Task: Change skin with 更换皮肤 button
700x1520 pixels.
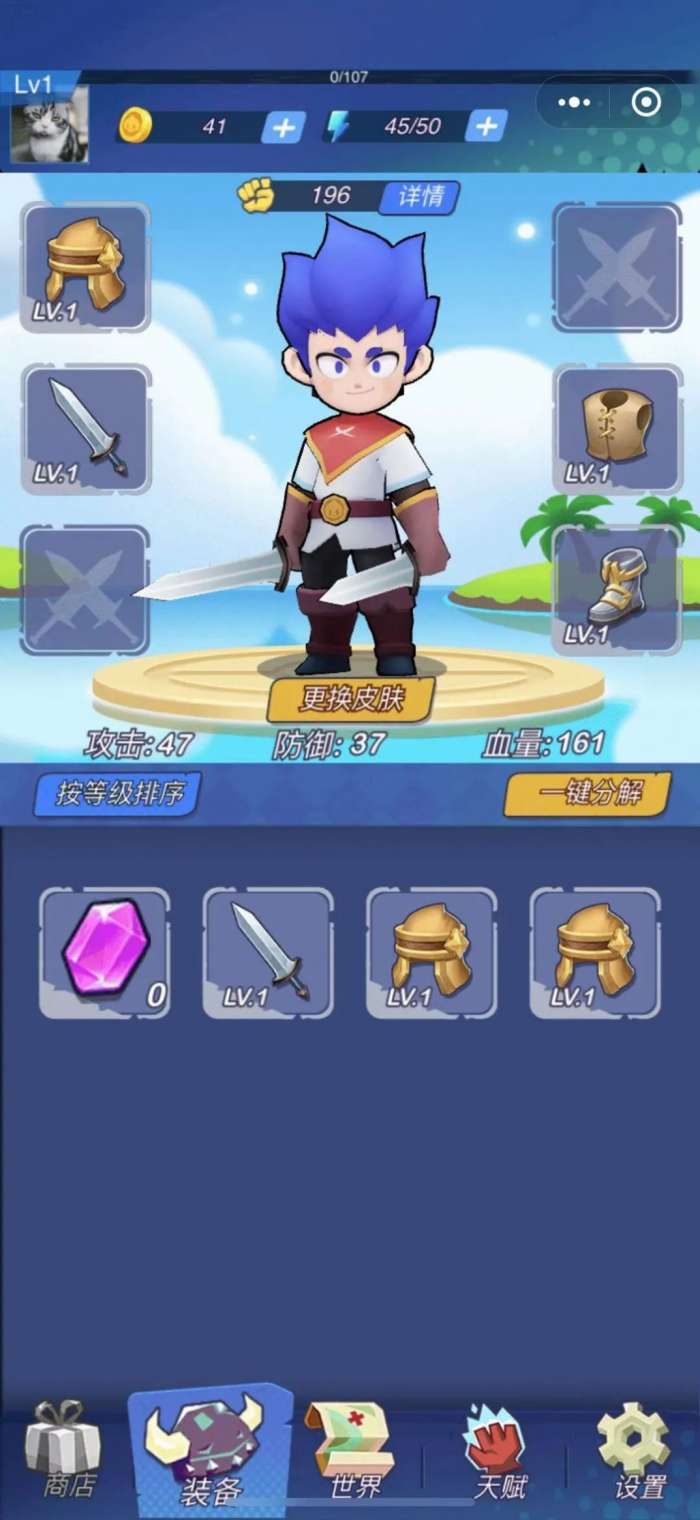Action: pos(350,700)
